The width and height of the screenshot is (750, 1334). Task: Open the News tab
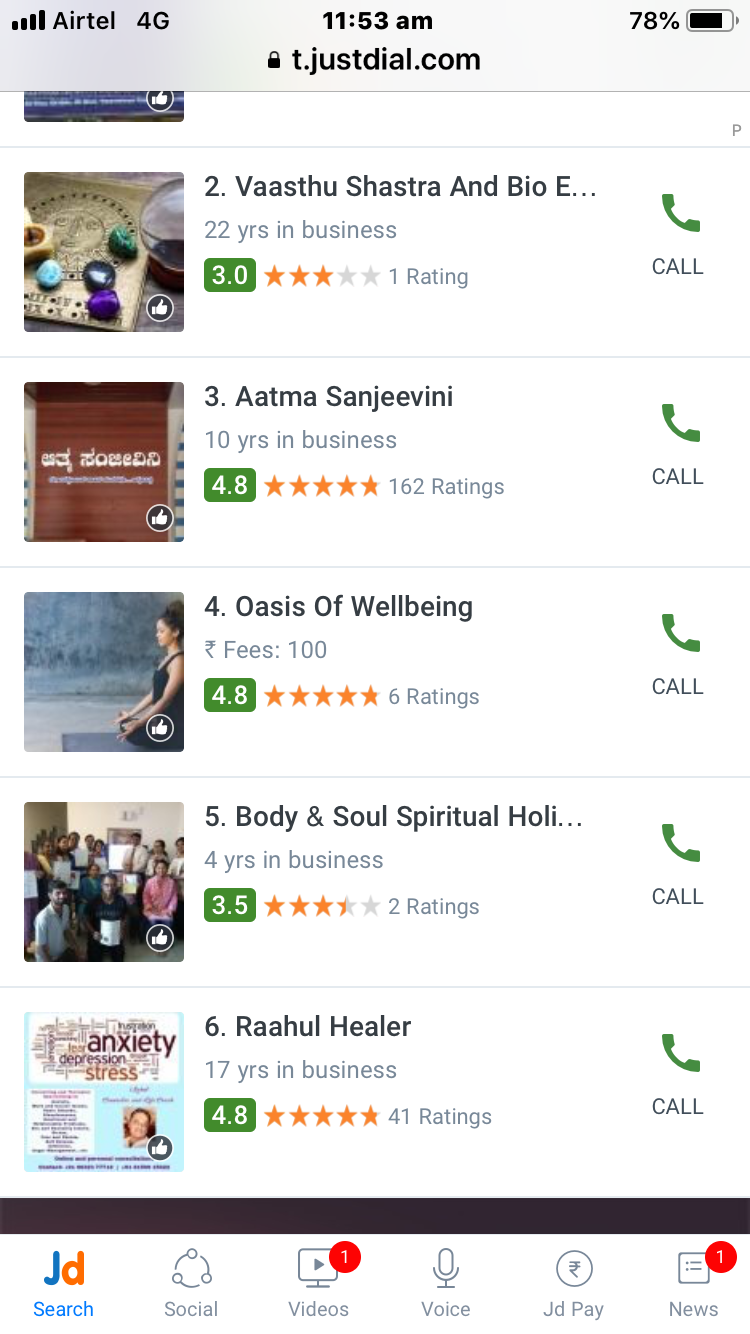[694, 1284]
